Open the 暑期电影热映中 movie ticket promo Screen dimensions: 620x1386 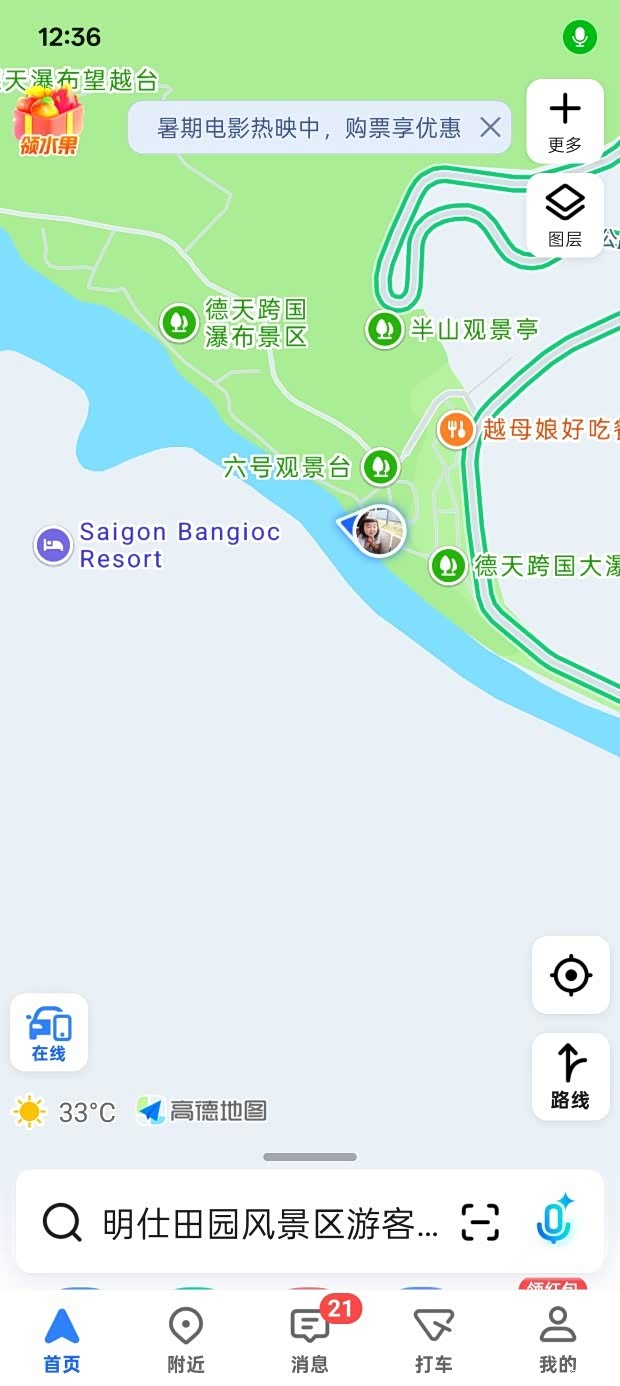308,128
